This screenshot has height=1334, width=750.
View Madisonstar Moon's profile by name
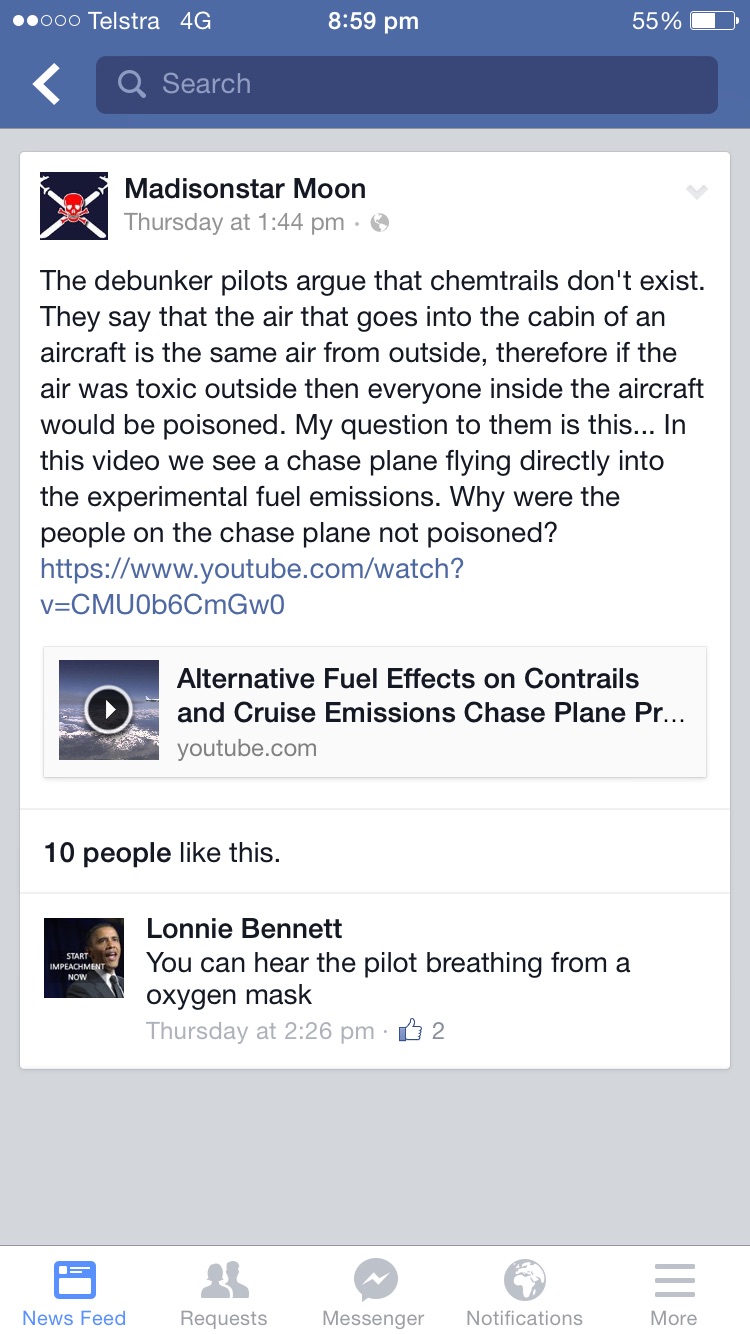(245, 188)
